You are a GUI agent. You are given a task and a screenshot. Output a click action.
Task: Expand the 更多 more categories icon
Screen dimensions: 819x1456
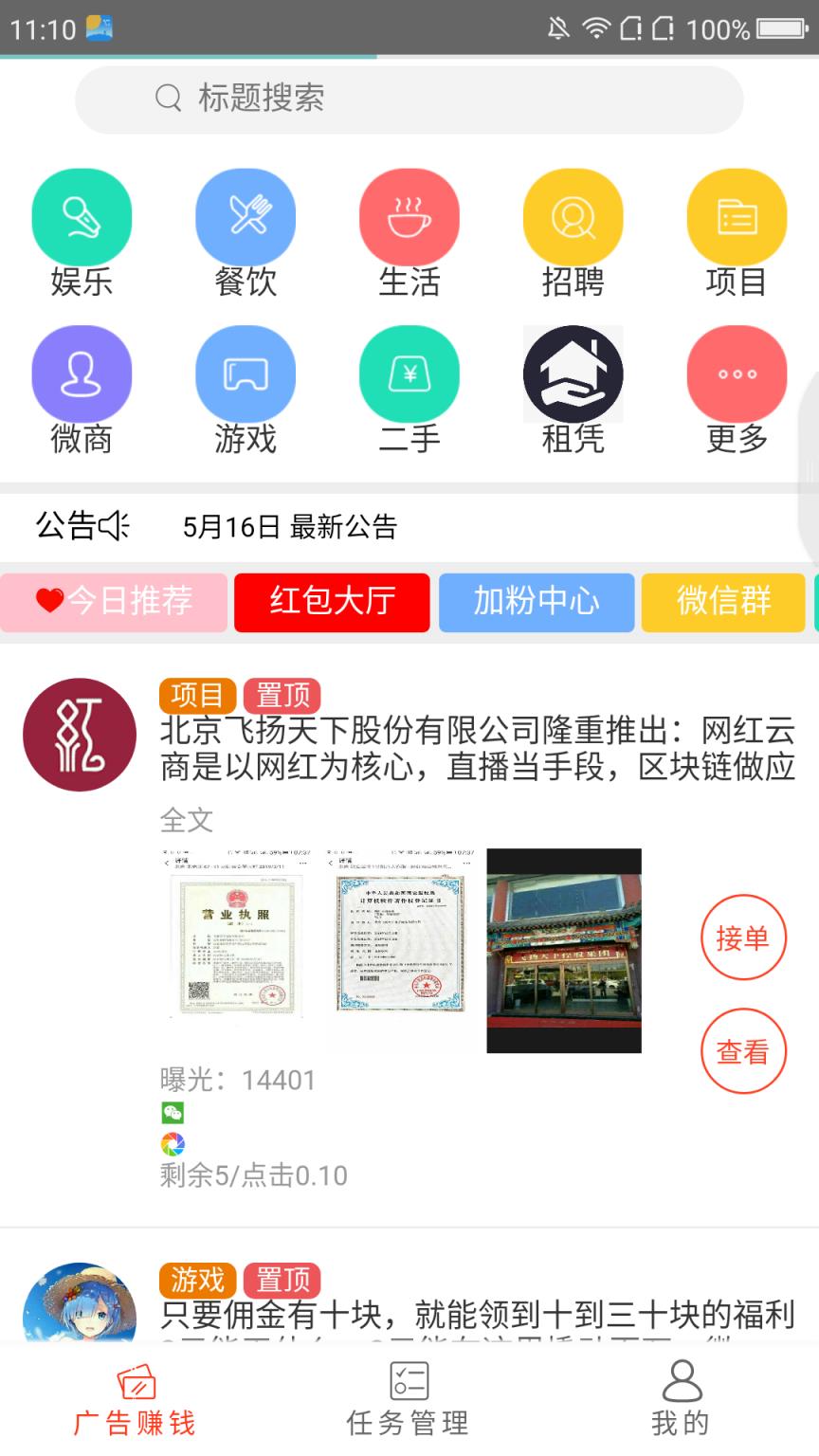coord(737,374)
